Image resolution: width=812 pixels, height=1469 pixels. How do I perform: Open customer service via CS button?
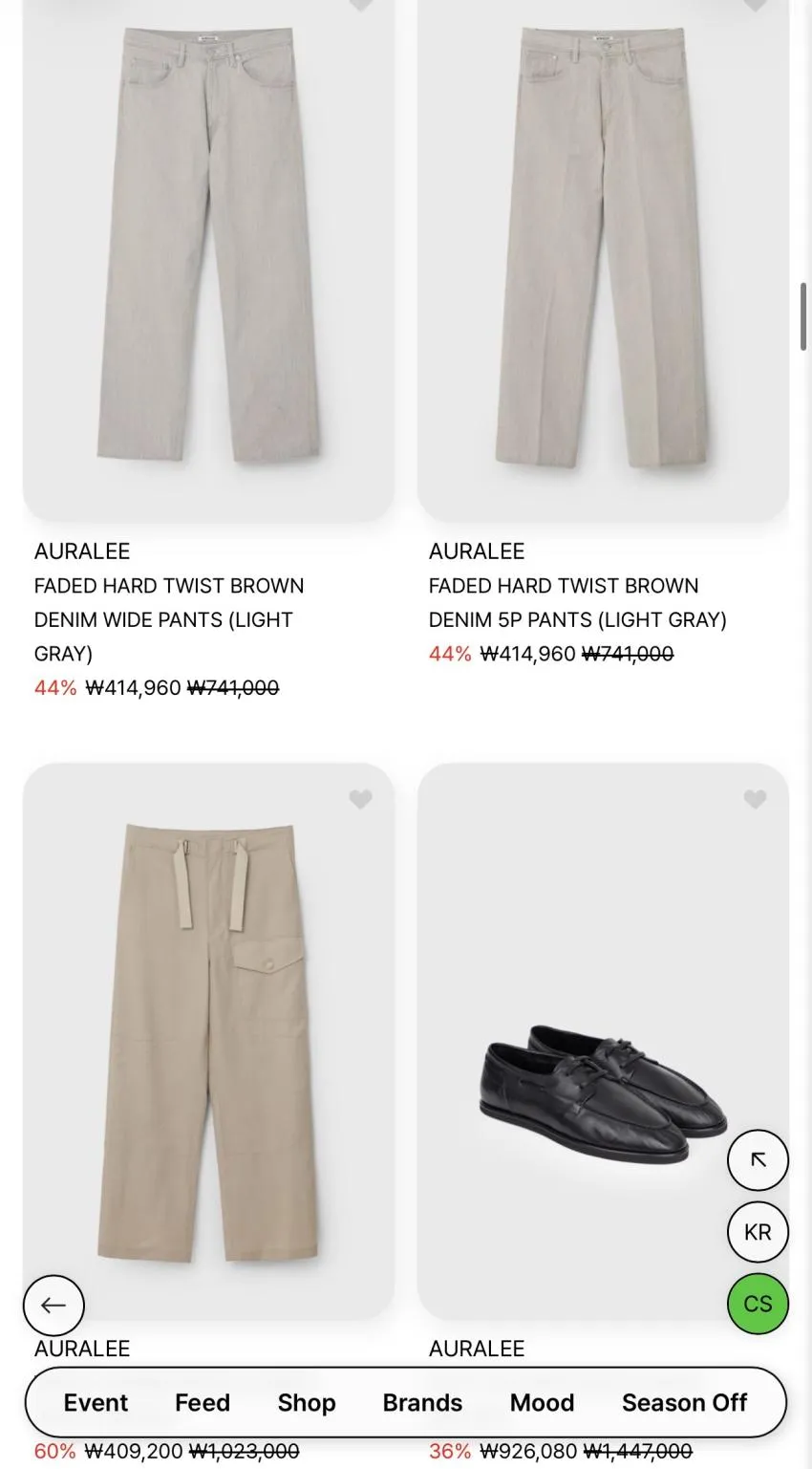click(x=758, y=1304)
